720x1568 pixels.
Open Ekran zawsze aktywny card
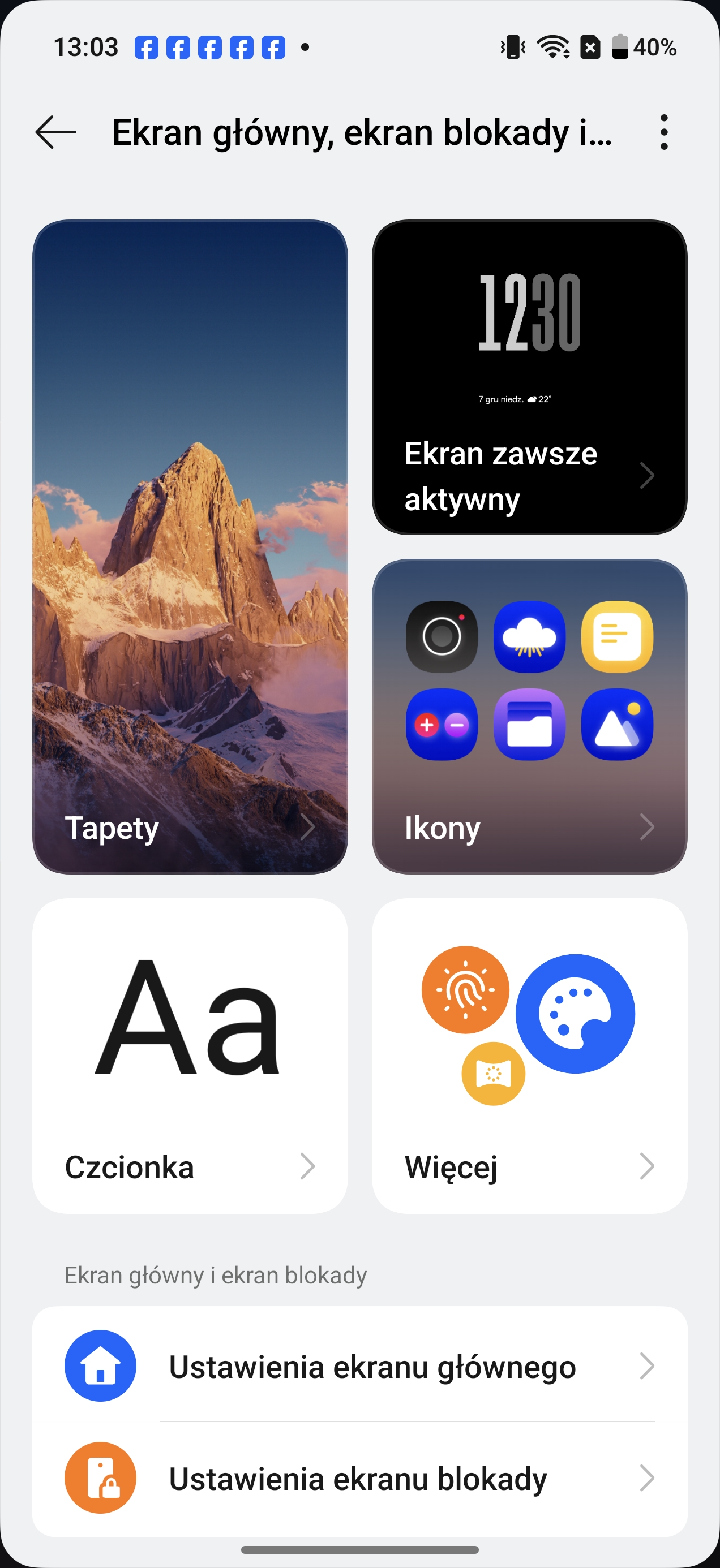click(529, 377)
